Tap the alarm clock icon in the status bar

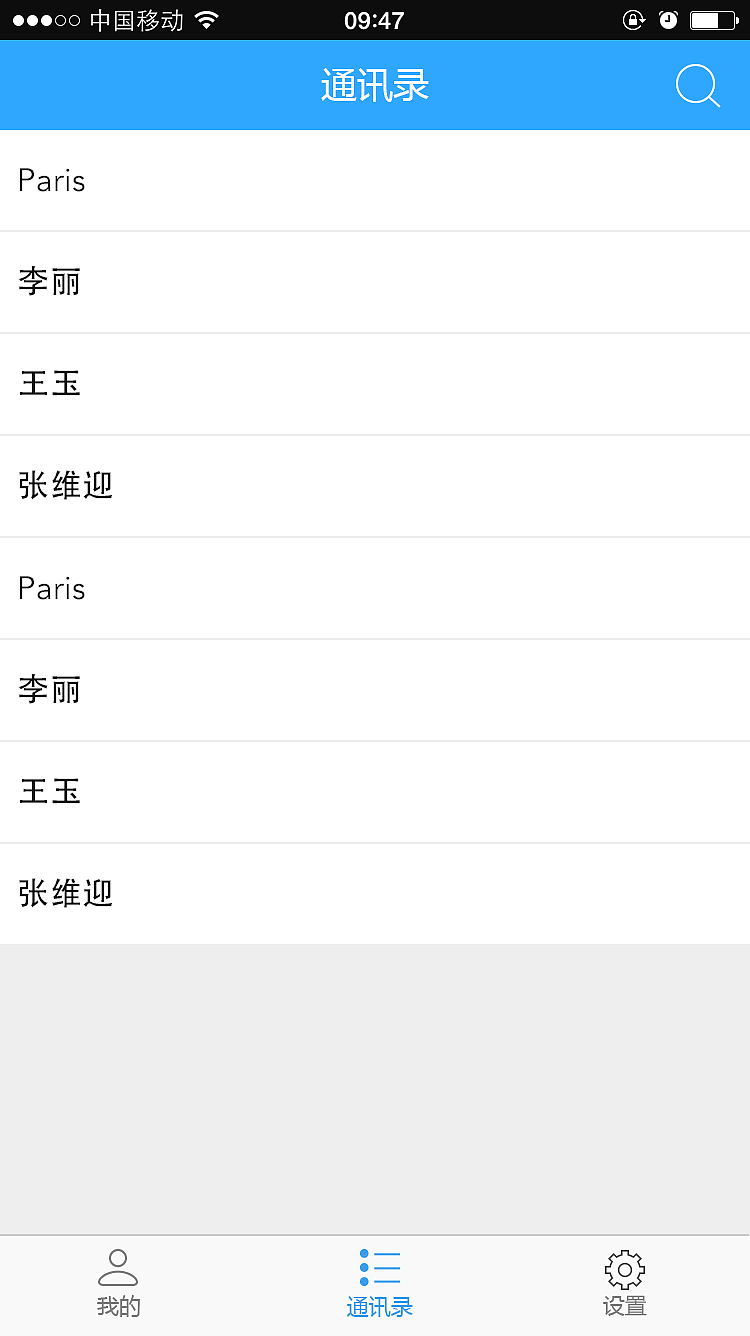click(x=668, y=18)
